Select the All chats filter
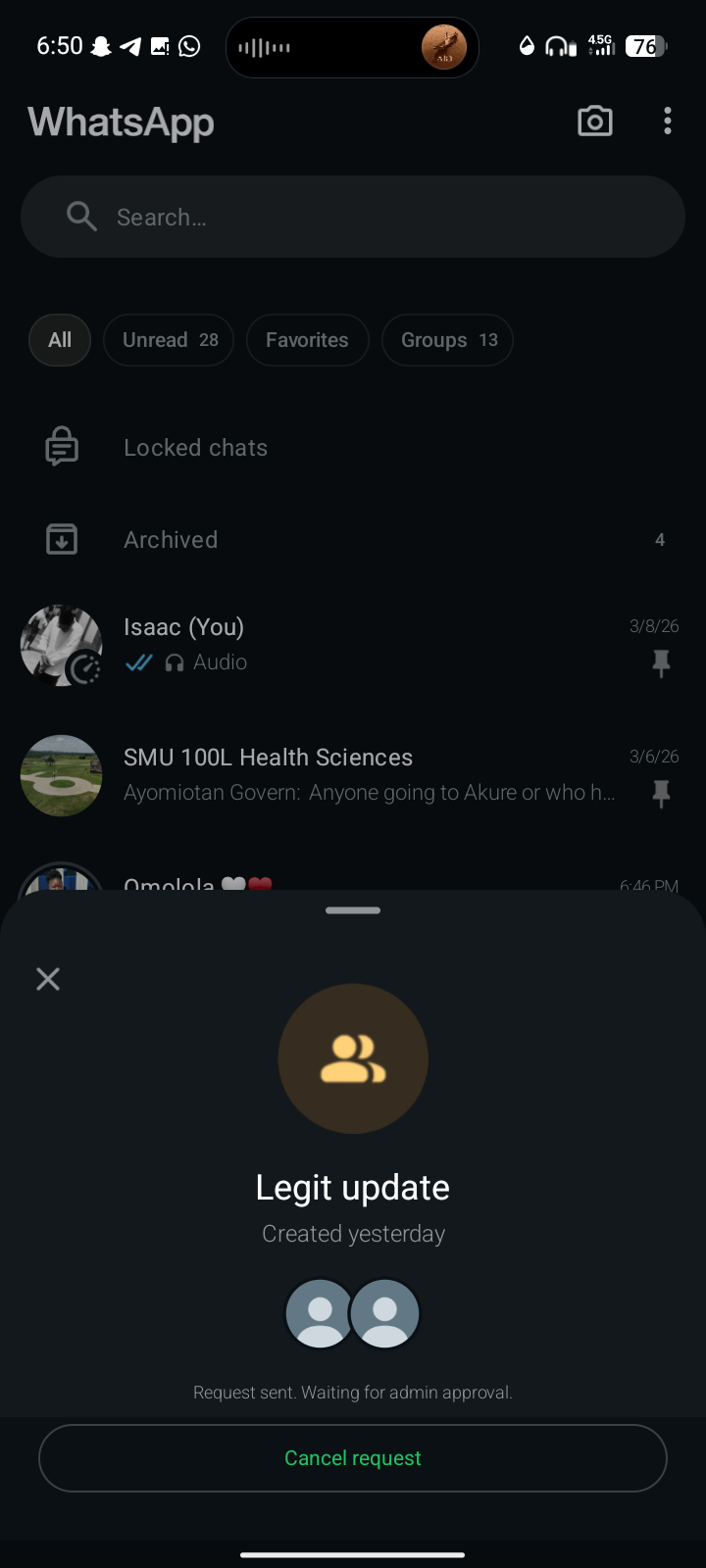The image size is (706, 1568). [60, 340]
